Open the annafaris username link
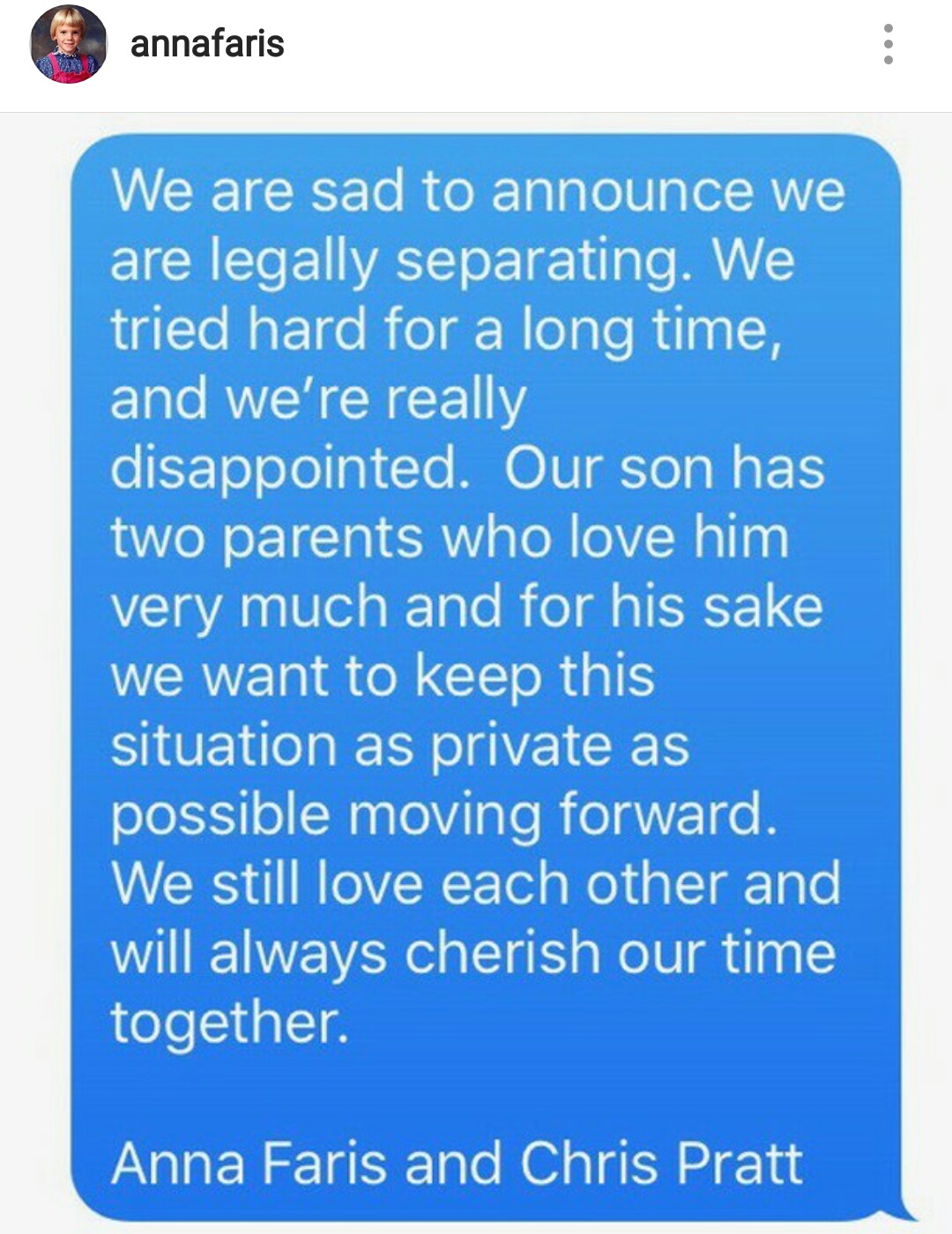This screenshot has width=952, height=1234. coord(207,44)
